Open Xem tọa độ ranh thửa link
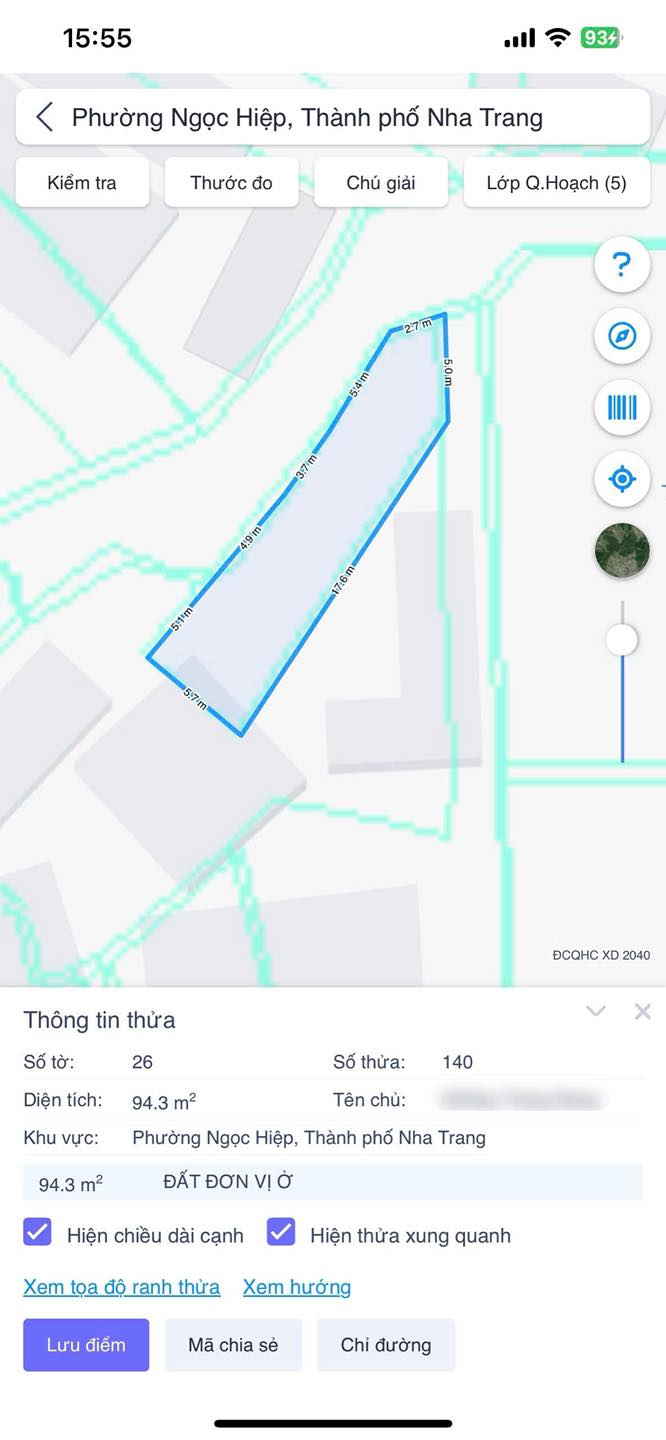This screenshot has height=1440, width=666. pos(122,1287)
